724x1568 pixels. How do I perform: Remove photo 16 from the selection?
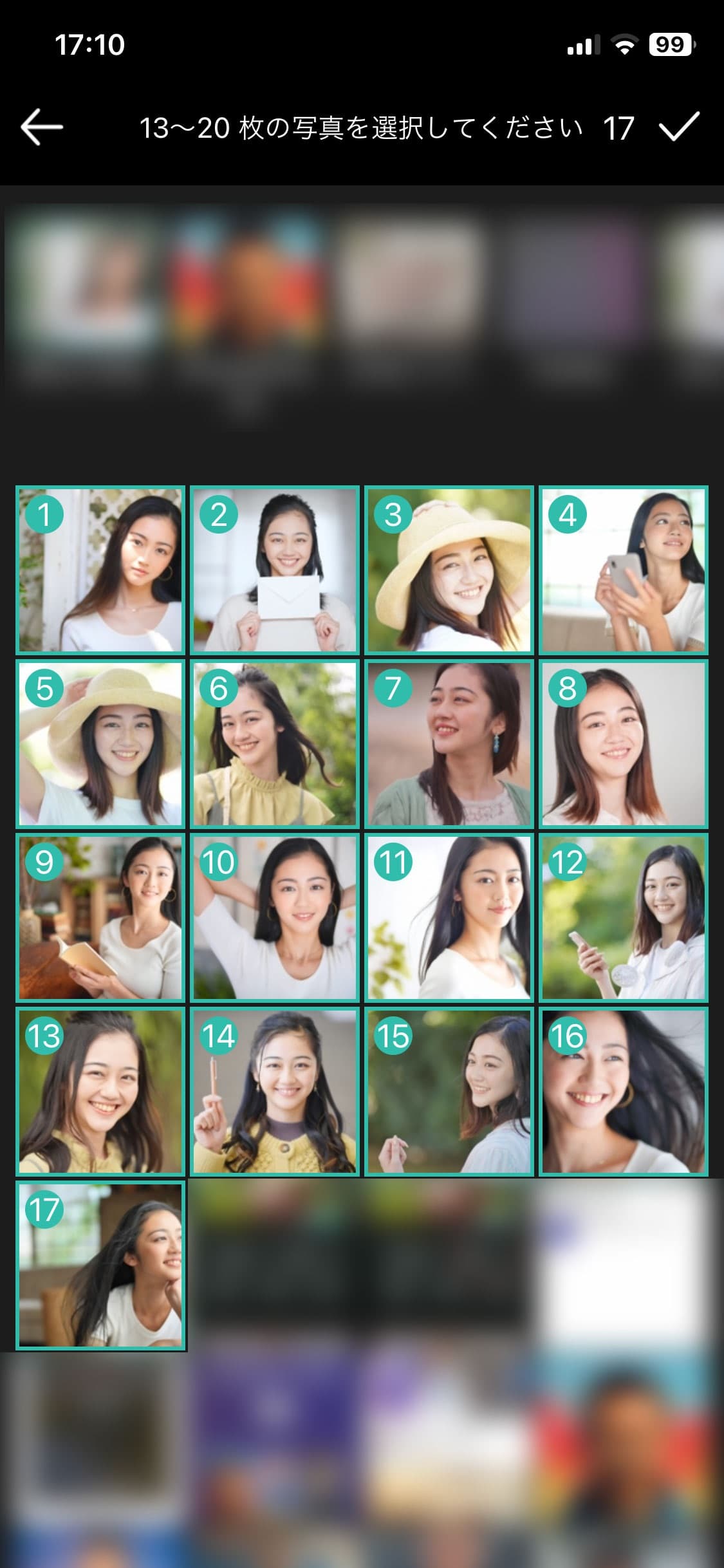tap(623, 1092)
